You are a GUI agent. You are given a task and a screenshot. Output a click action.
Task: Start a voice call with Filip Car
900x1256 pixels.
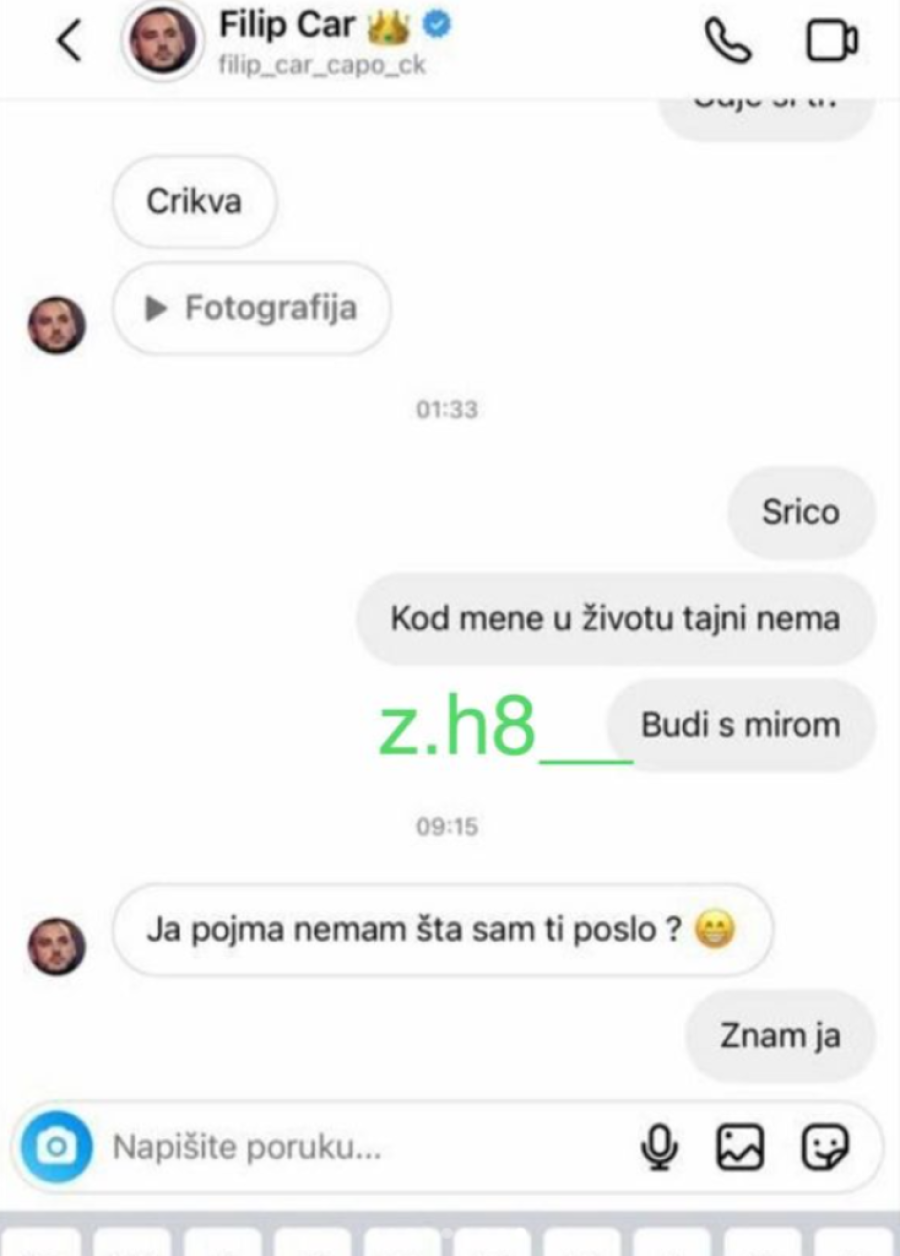pyautogui.click(x=727, y=42)
